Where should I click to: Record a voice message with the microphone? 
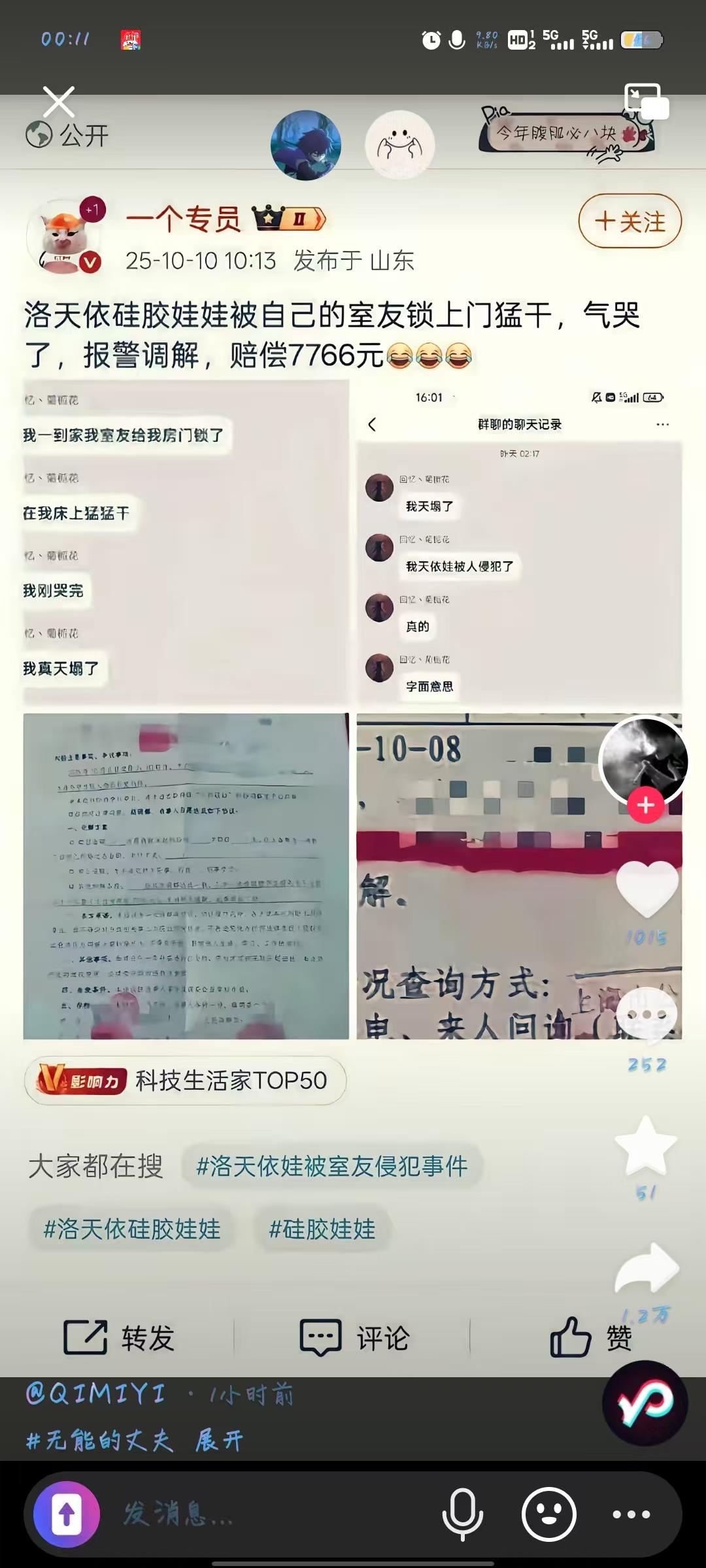[x=462, y=1514]
